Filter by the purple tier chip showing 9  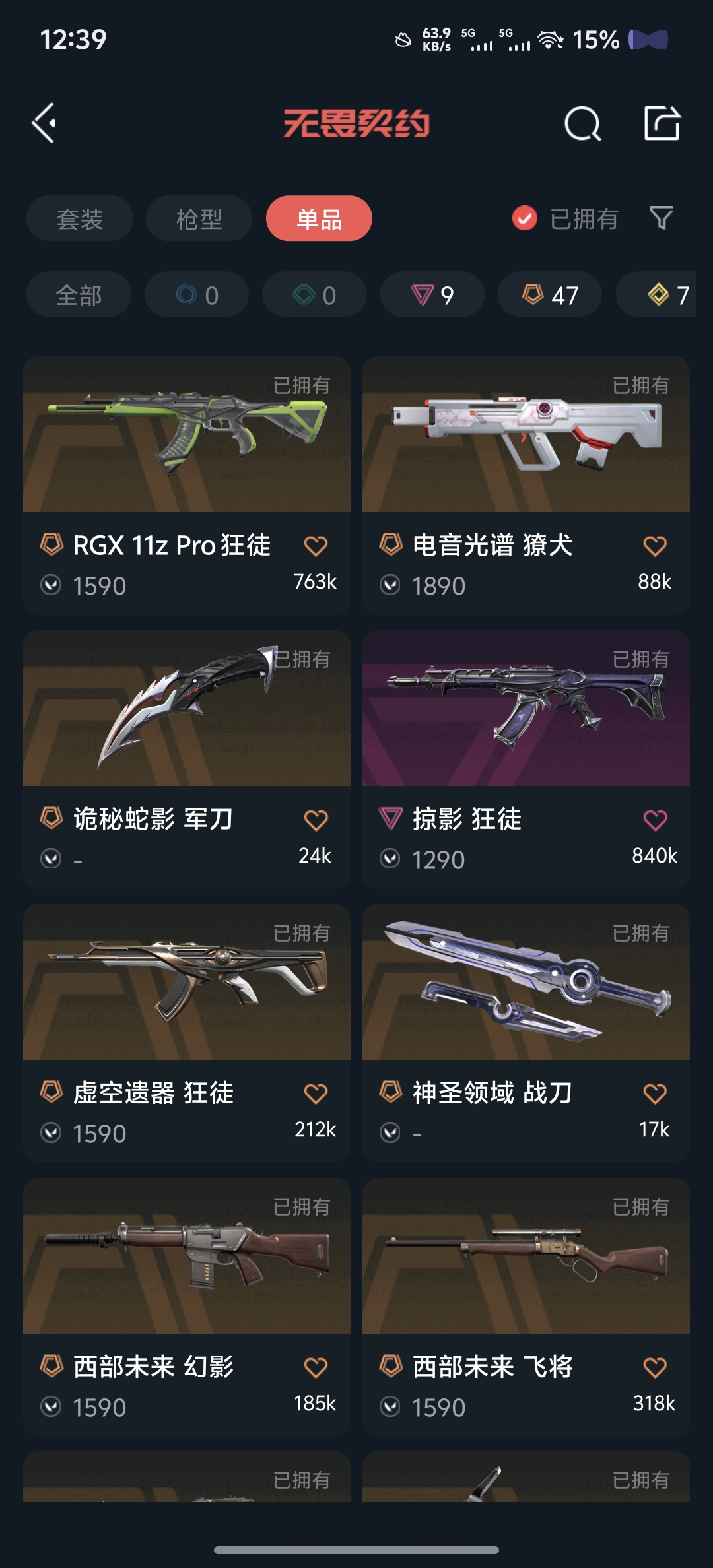click(432, 294)
